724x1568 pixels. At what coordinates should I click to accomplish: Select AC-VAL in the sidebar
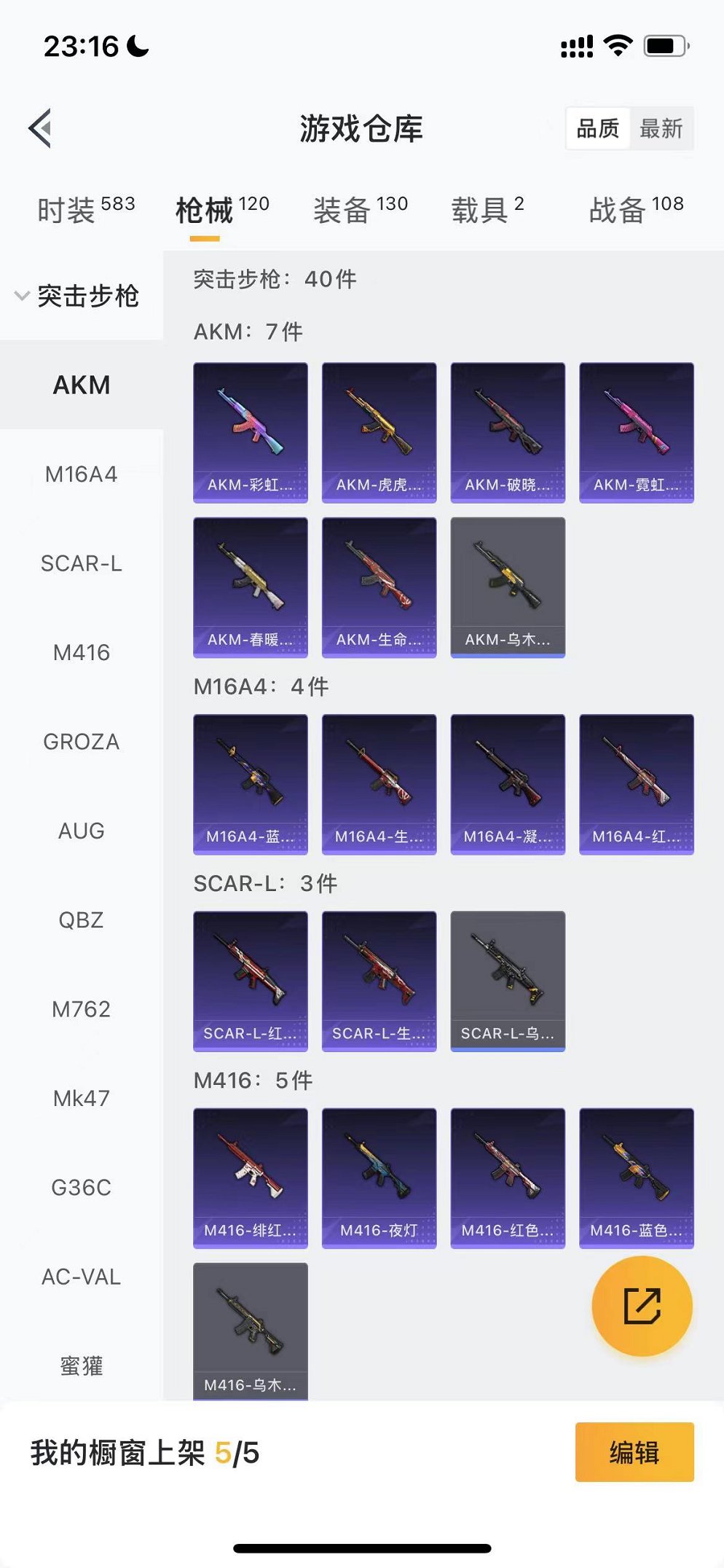82,1277
